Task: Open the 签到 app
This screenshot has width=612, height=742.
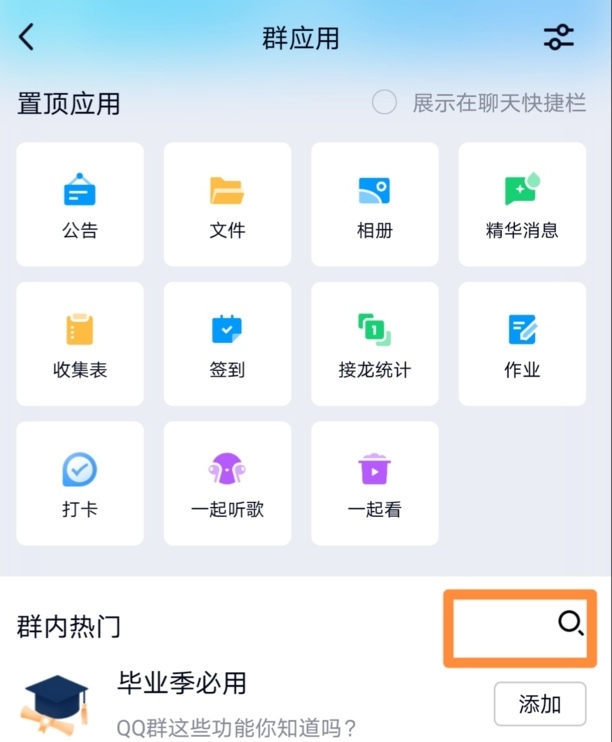Action: 227,344
